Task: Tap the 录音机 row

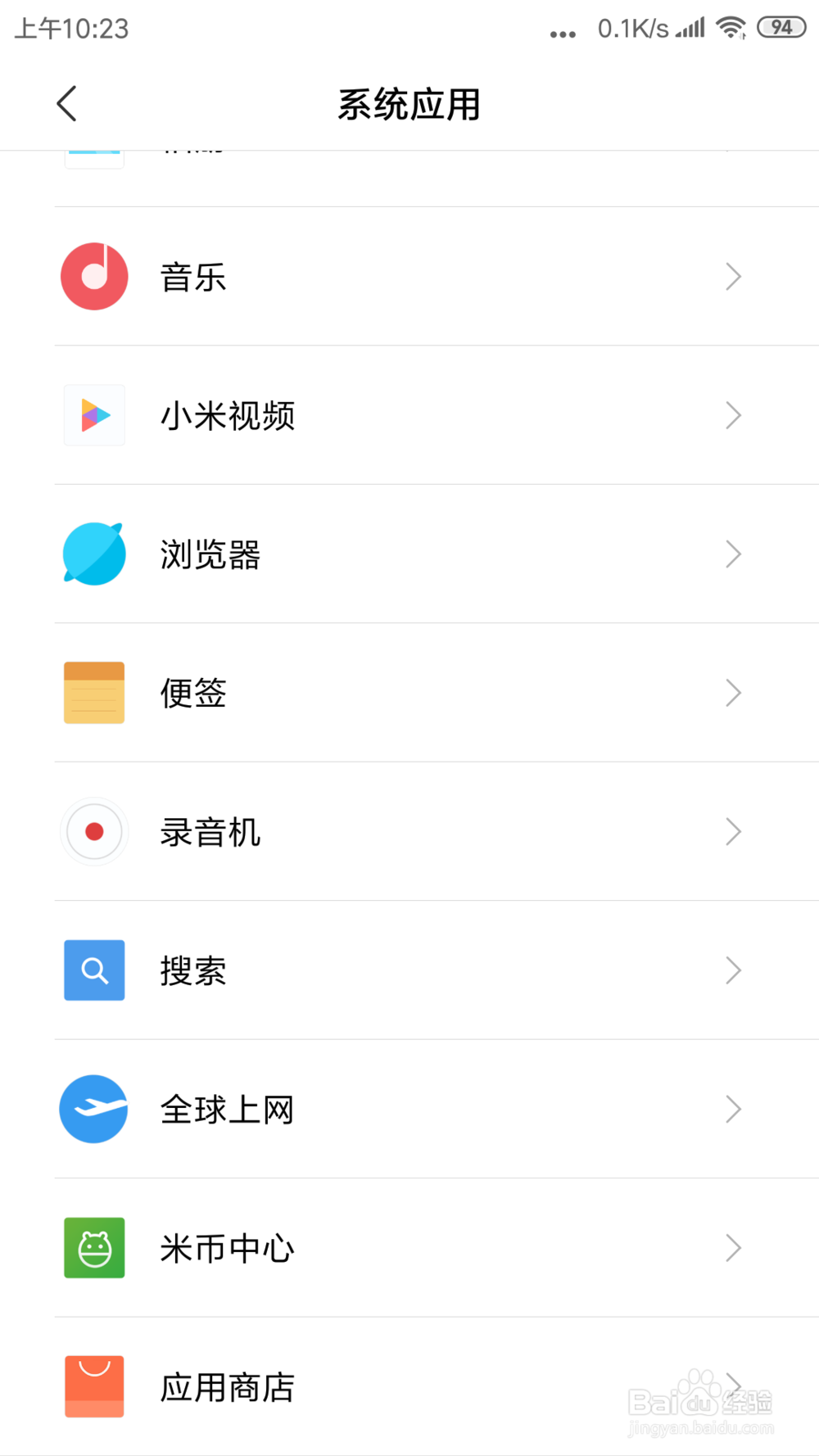Action: (x=409, y=832)
